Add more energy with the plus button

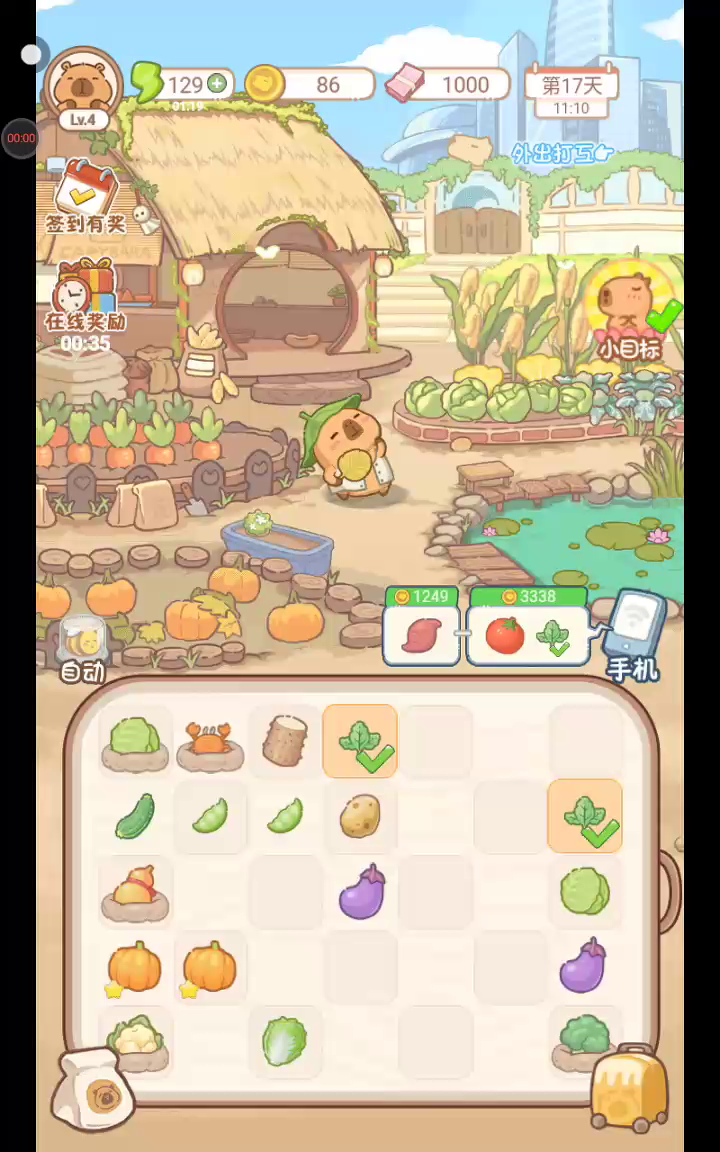point(216,84)
